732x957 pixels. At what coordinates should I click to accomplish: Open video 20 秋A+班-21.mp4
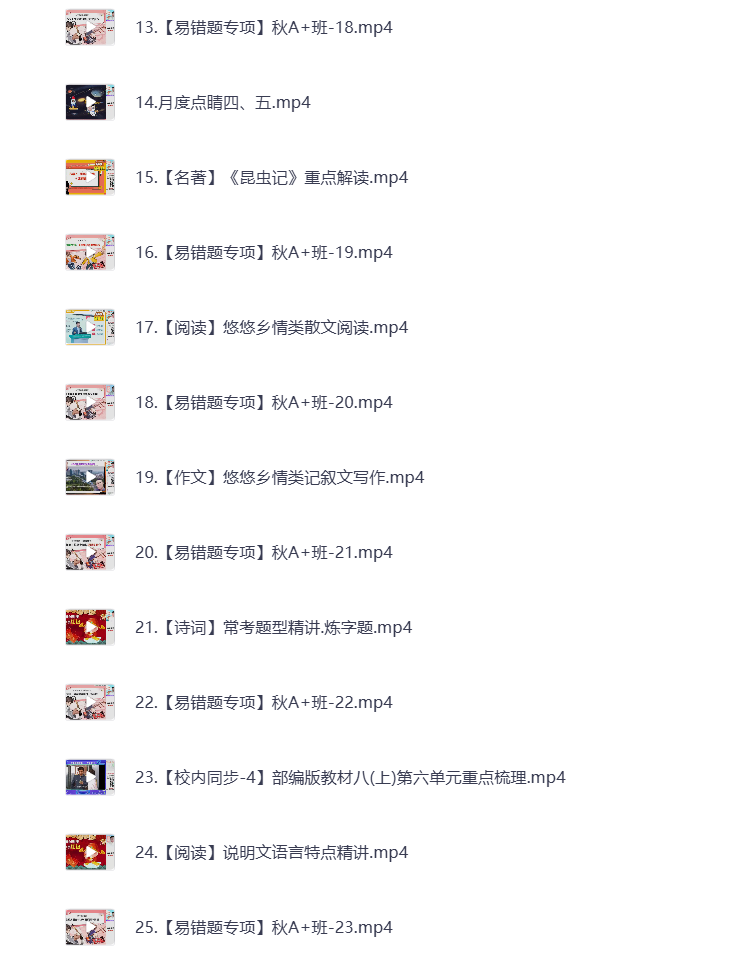pos(263,552)
